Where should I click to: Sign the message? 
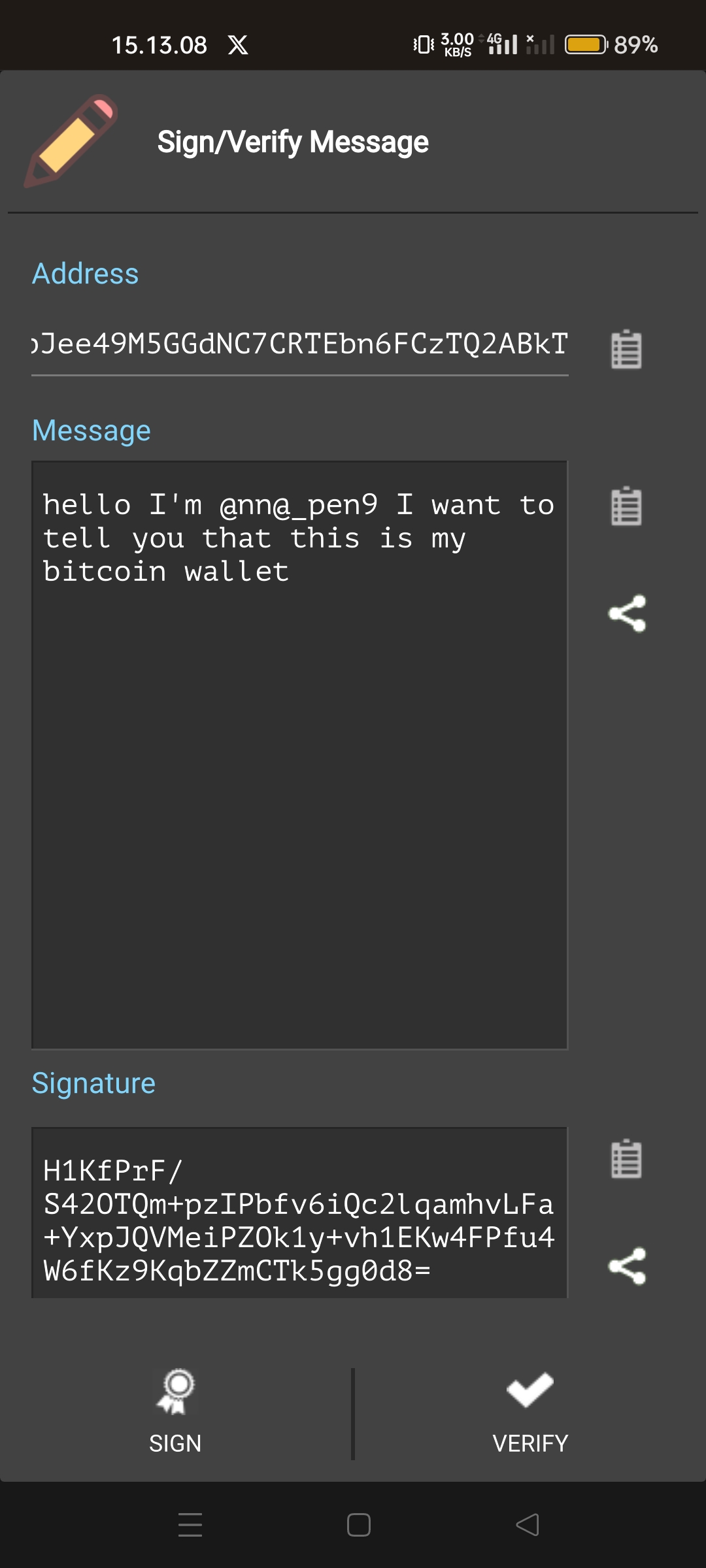click(x=175, y=1413)
